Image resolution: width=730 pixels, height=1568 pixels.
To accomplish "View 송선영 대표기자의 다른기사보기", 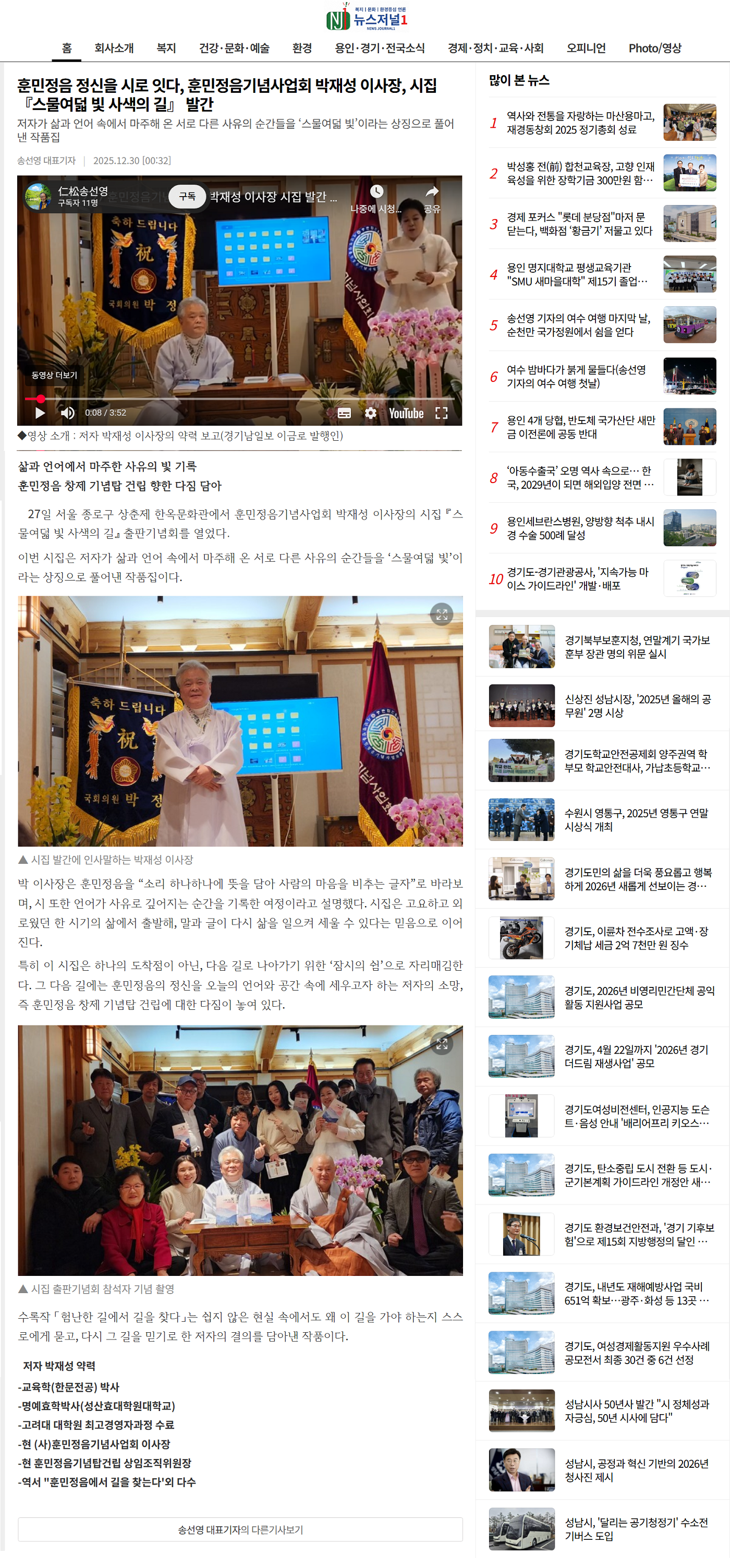I will tap(240, 1529).
